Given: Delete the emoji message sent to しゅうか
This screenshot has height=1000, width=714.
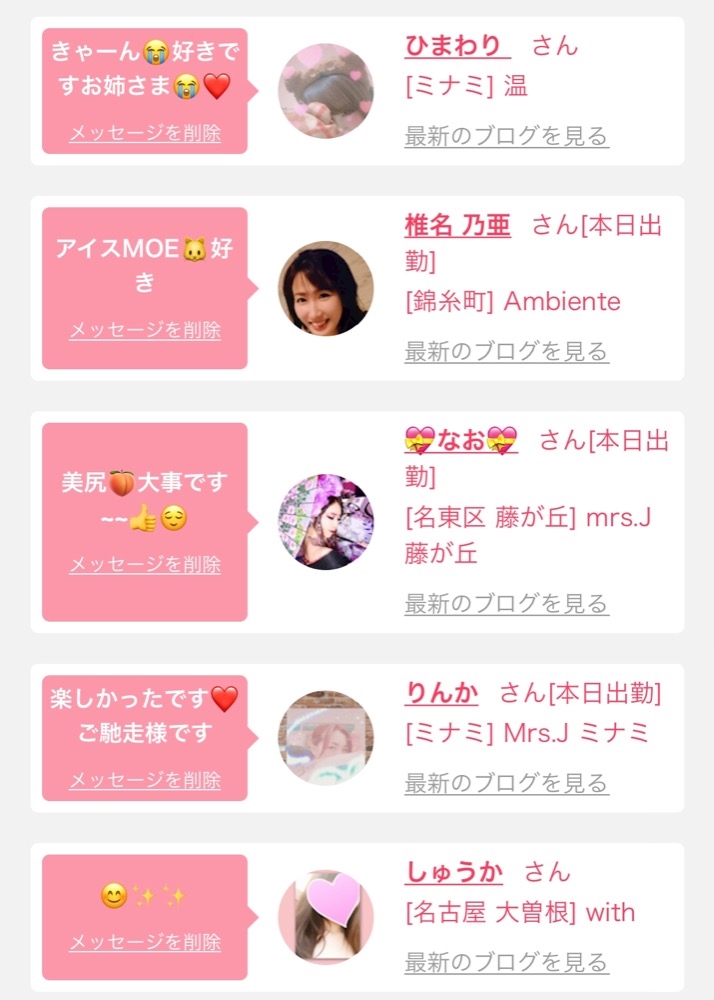Looking at the screenshot, I should (145, 942).
